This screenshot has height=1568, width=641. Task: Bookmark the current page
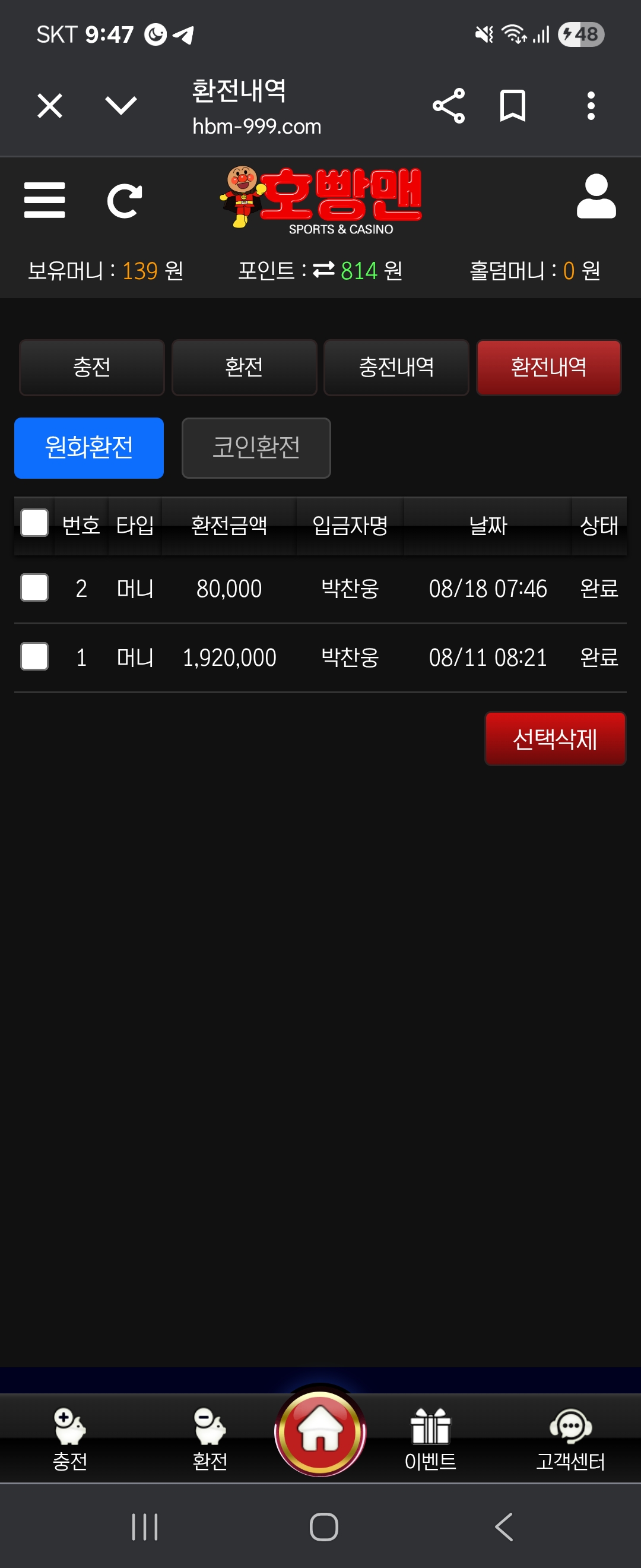coord(512,106)
